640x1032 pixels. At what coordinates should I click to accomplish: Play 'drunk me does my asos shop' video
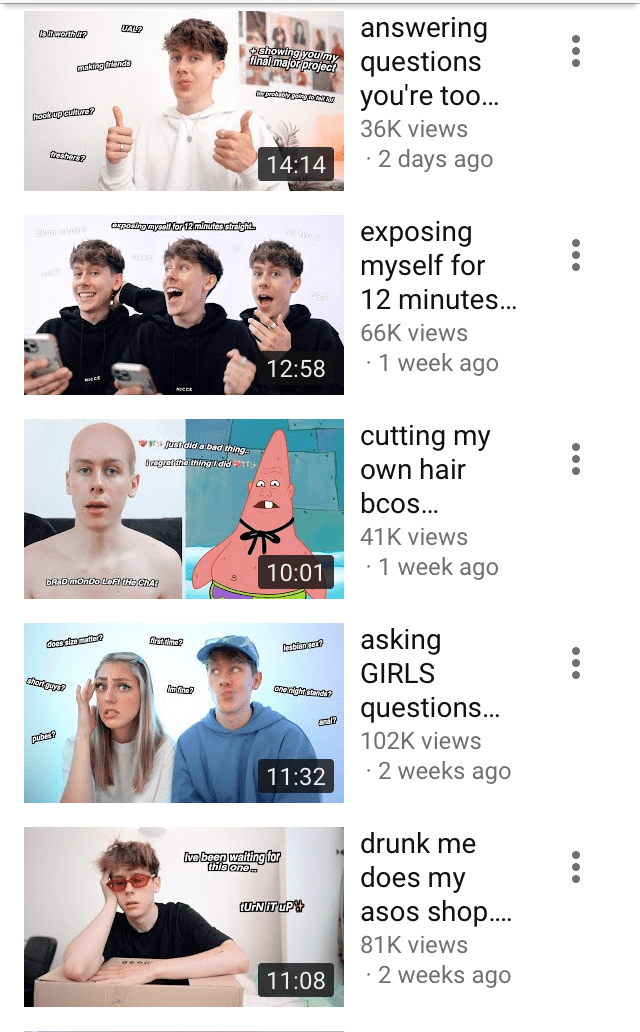(184, 917)
